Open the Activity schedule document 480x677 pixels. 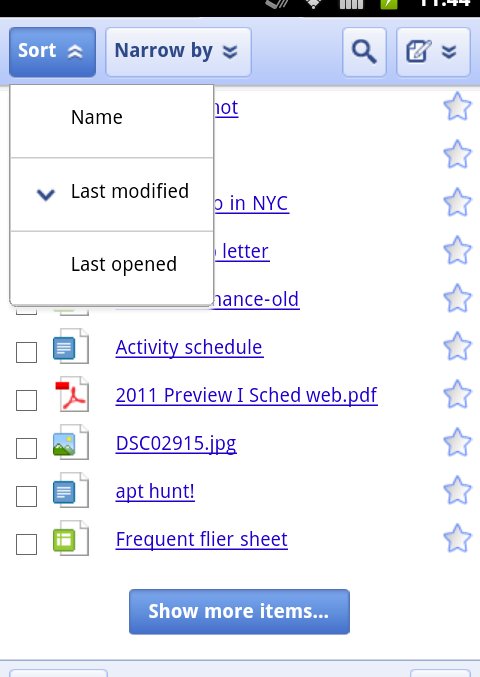189,347
